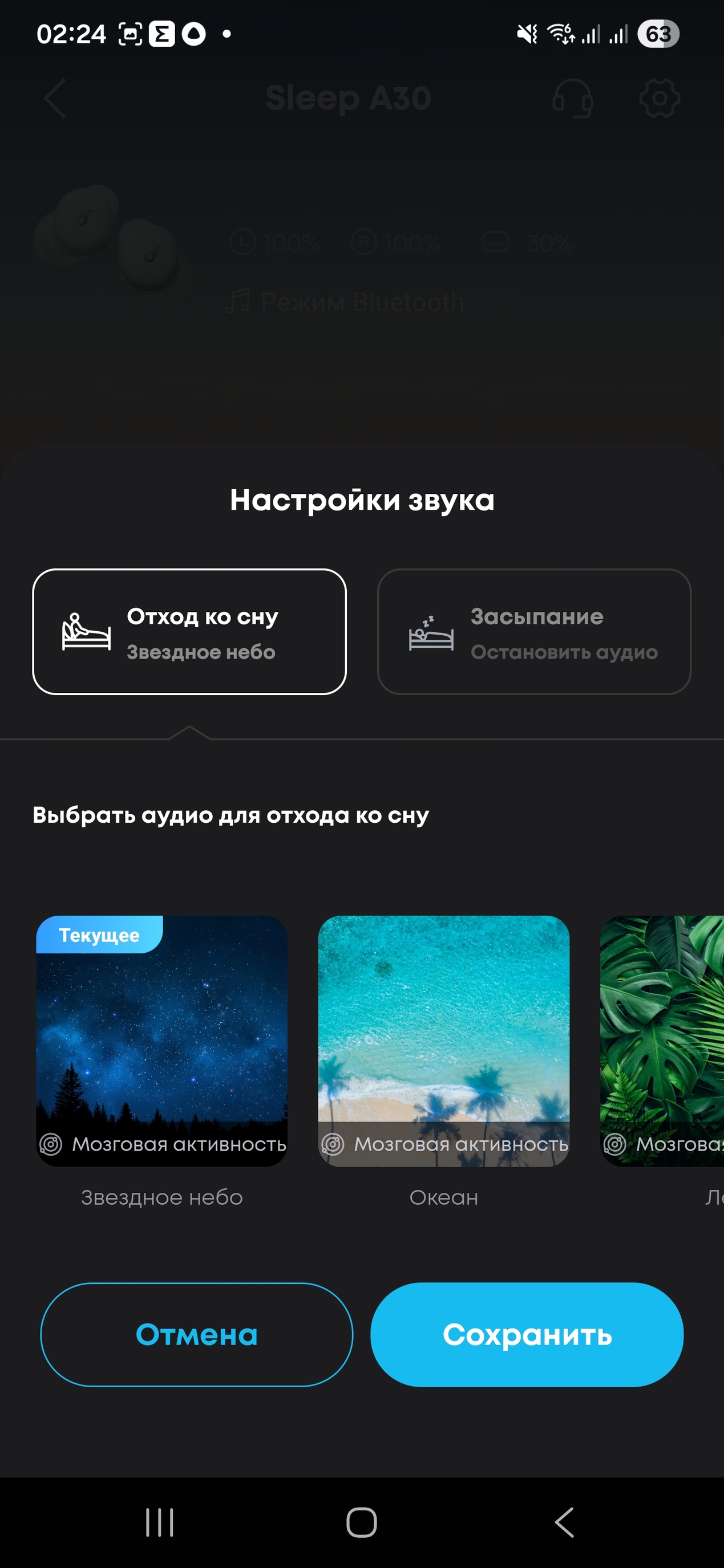Tap Отмена to discard changes
This screenshot has height=1568, width=724.
tap(197, 1334)
